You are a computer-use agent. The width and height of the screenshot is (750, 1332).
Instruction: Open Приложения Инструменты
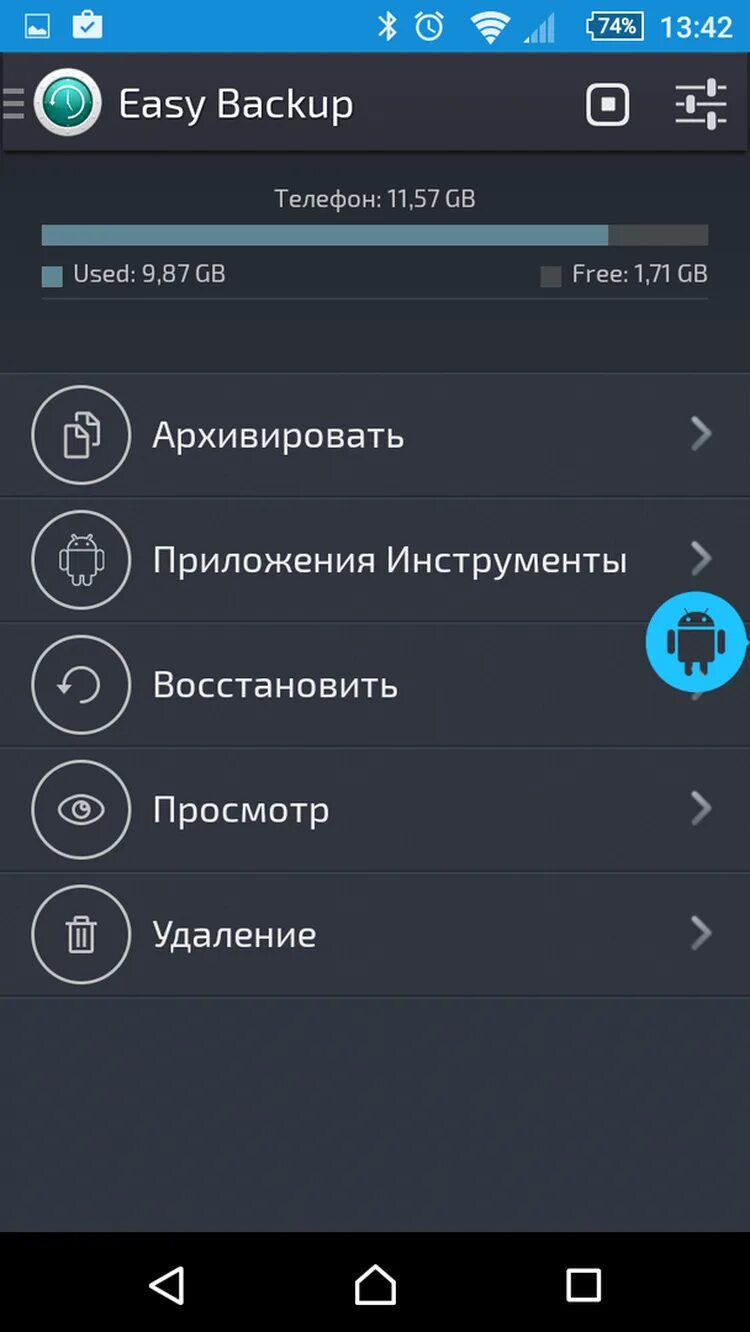click(x=375, y=560)
